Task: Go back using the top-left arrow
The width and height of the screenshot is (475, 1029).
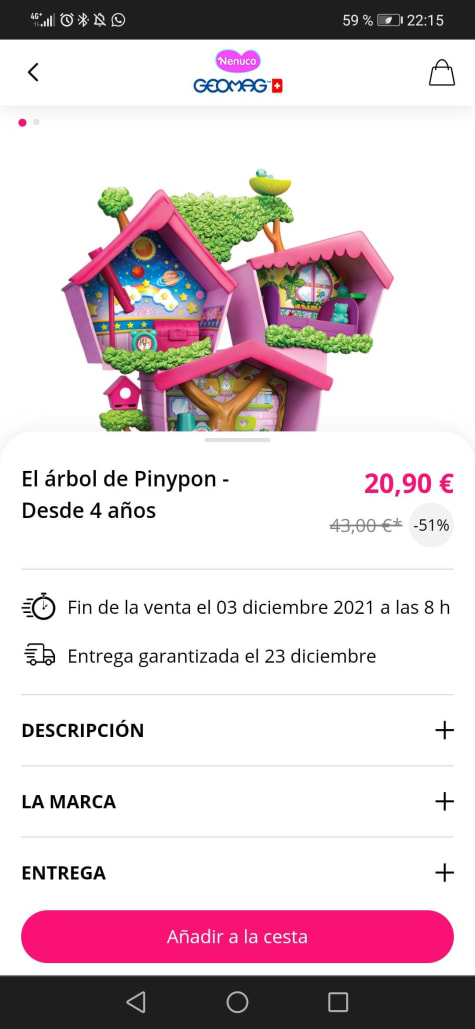Action: point(33,72)
